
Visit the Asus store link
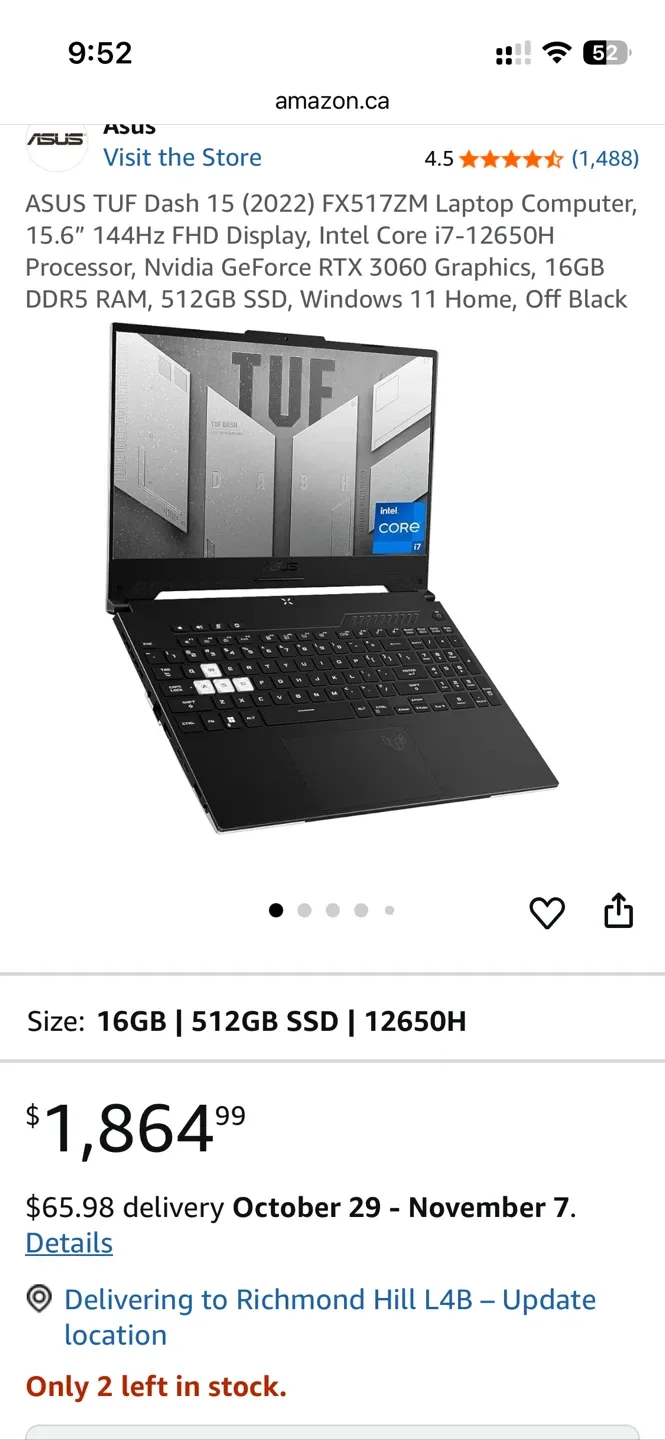click(182, 157)
